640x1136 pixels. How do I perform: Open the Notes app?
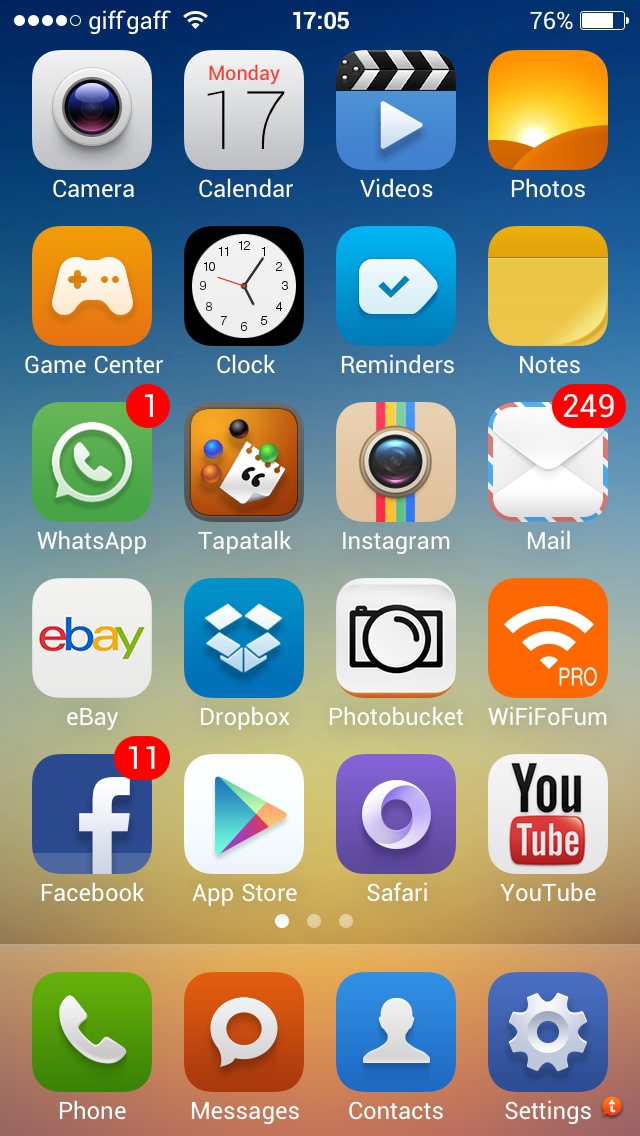pyautogui.click(x=548, y=285)
